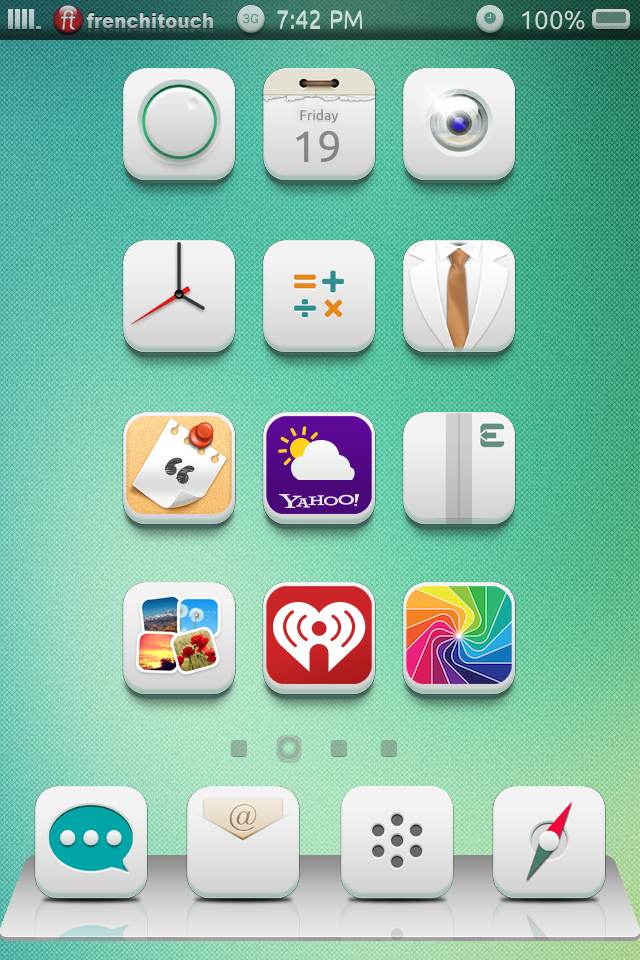Image resolution: width=640 pixels, height=960 pixels.
Task: Open the pinned note quotes app
Action: click(179, 467)
